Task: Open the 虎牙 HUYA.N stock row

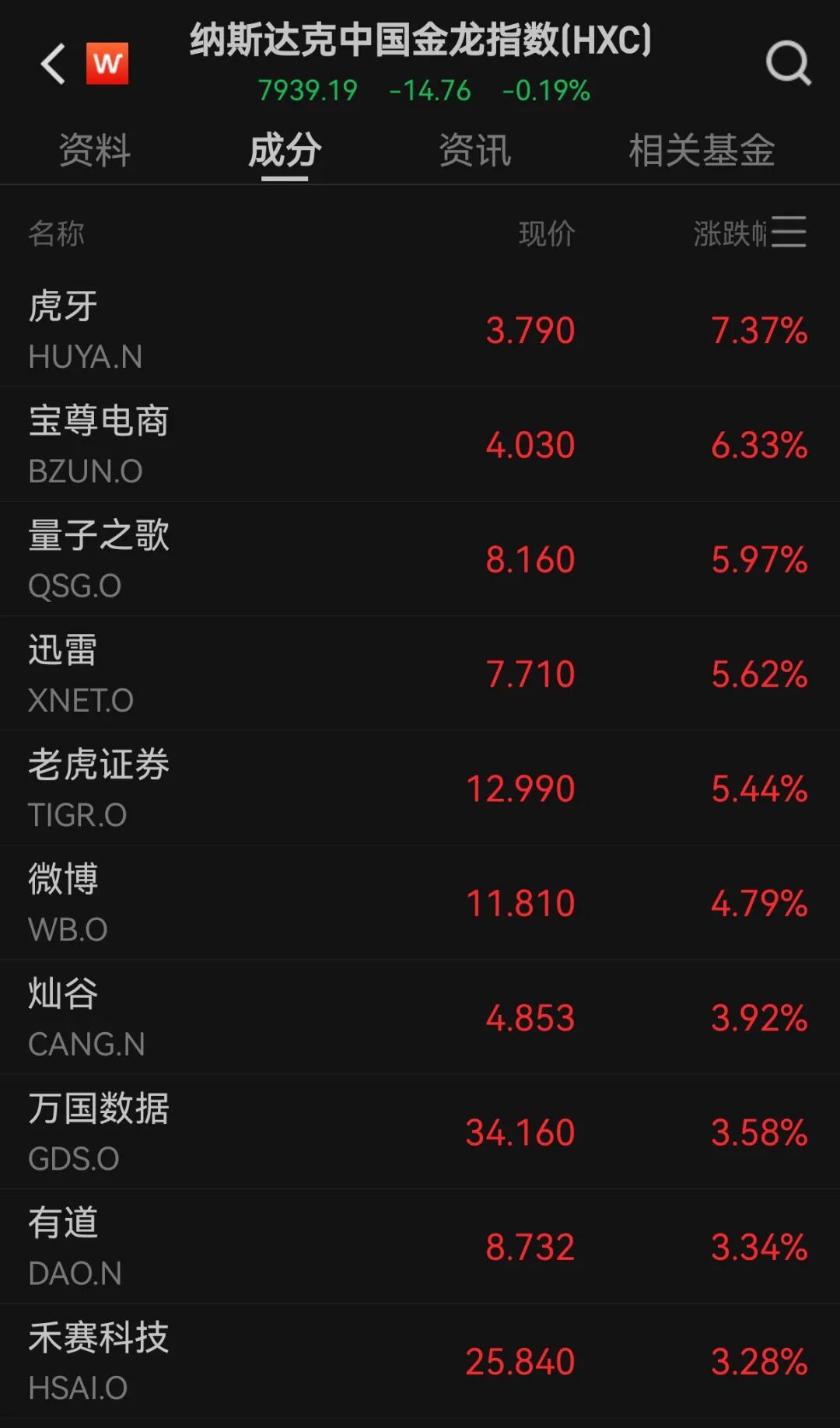Action: click(x=420, y=330)
